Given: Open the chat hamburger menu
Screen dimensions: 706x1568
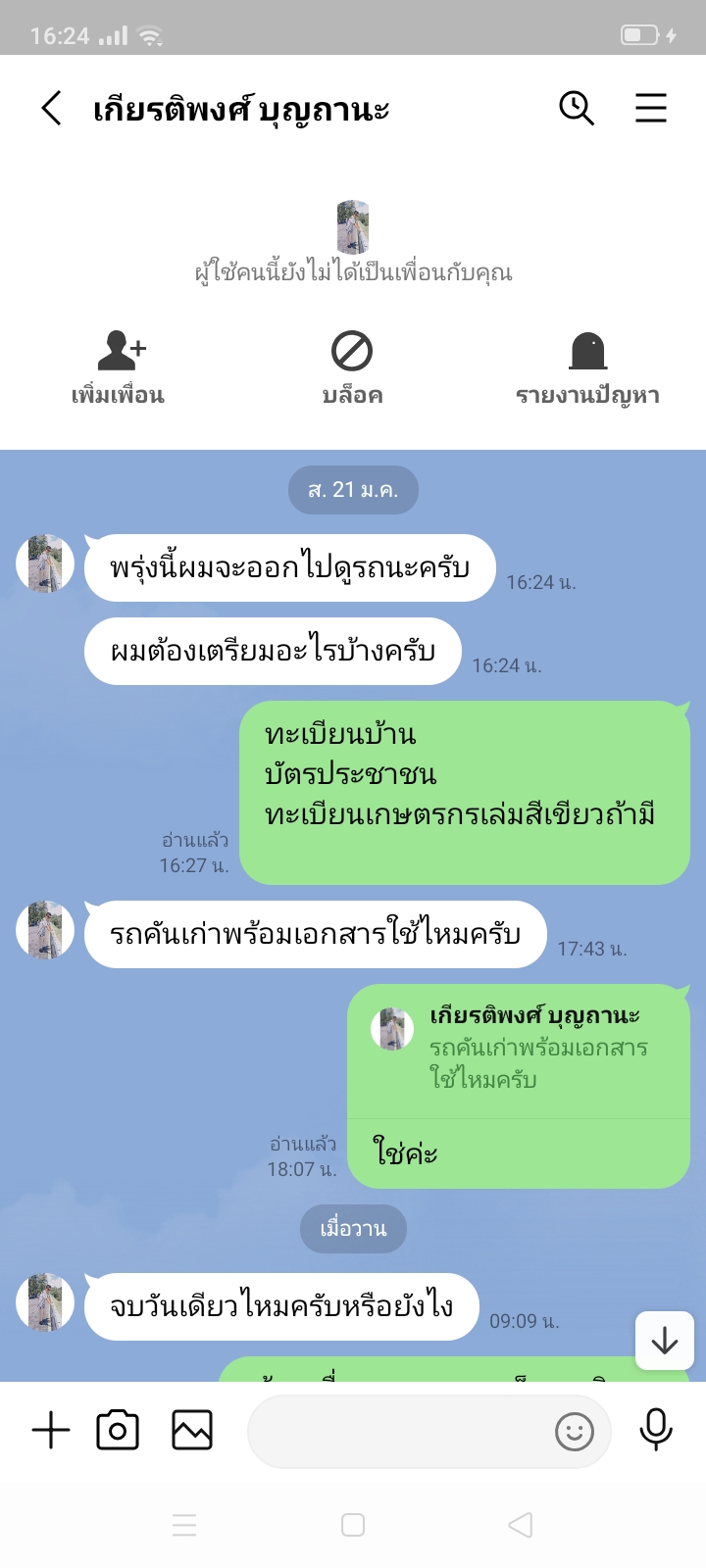Looking at the screenshot, I should pyautogui.click(x=650, y=108).
